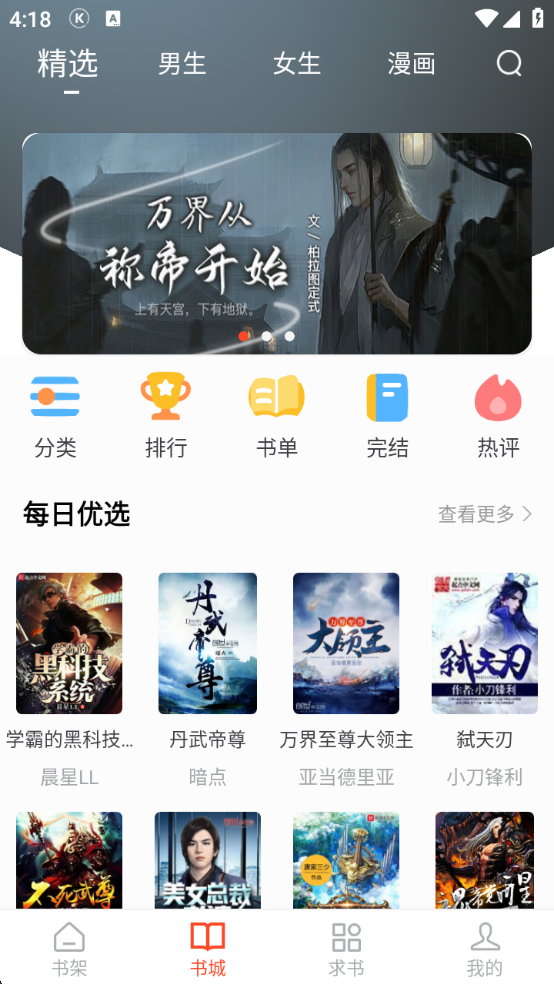Open the 完结 completed books shortcut
This screenshot has height=984, width=554.
click(x=387, y=415)
